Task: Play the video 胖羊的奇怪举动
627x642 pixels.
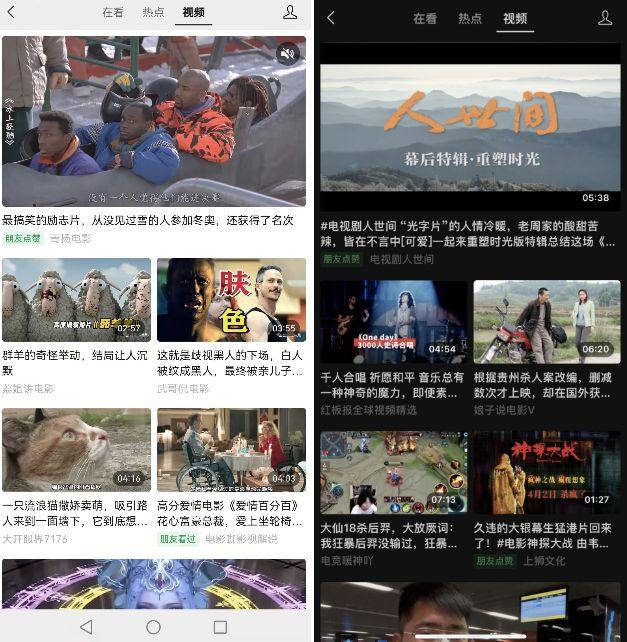Action: (x=76, y=300)
